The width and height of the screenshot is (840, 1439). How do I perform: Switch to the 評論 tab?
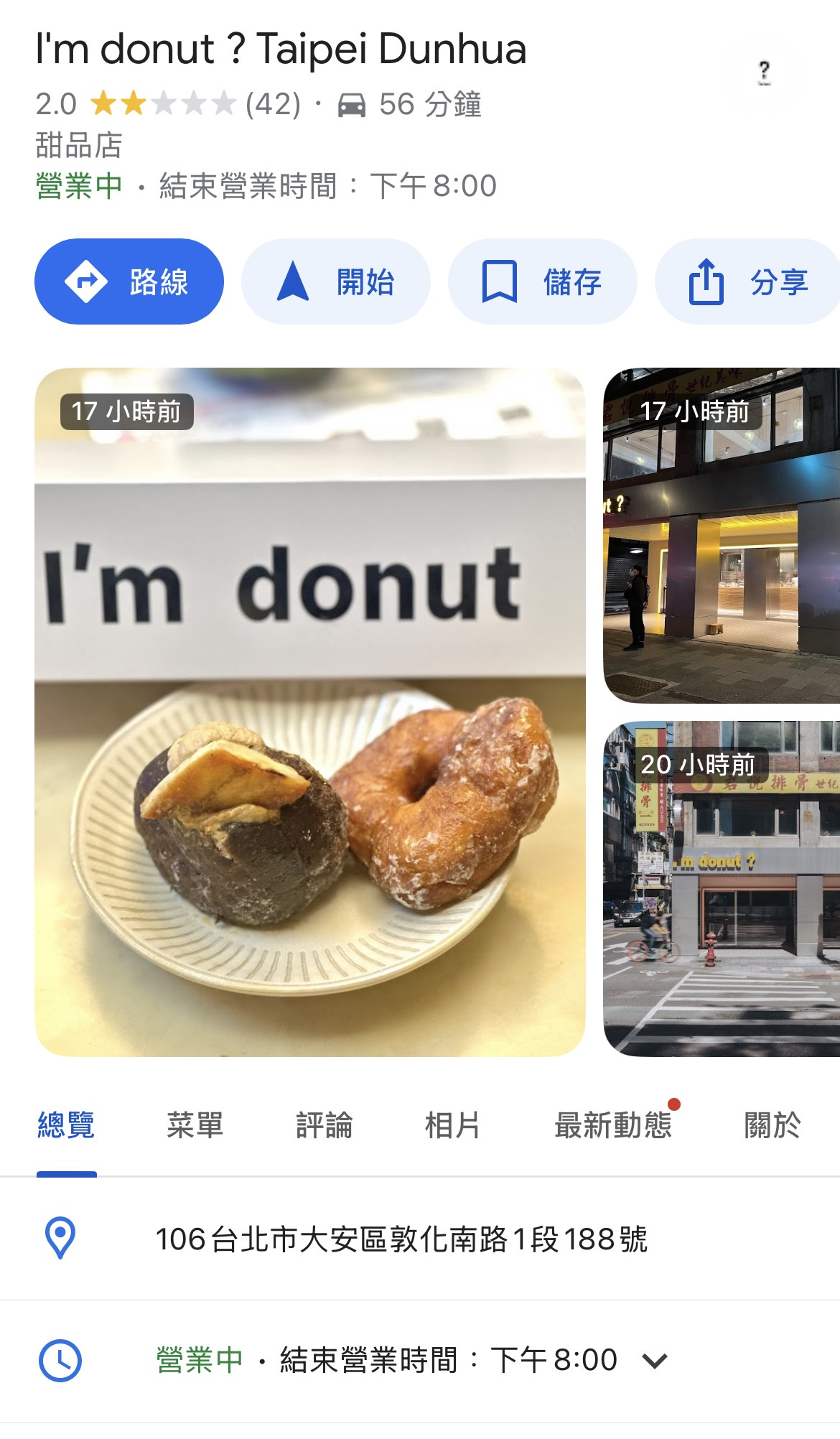[324, 1125]
